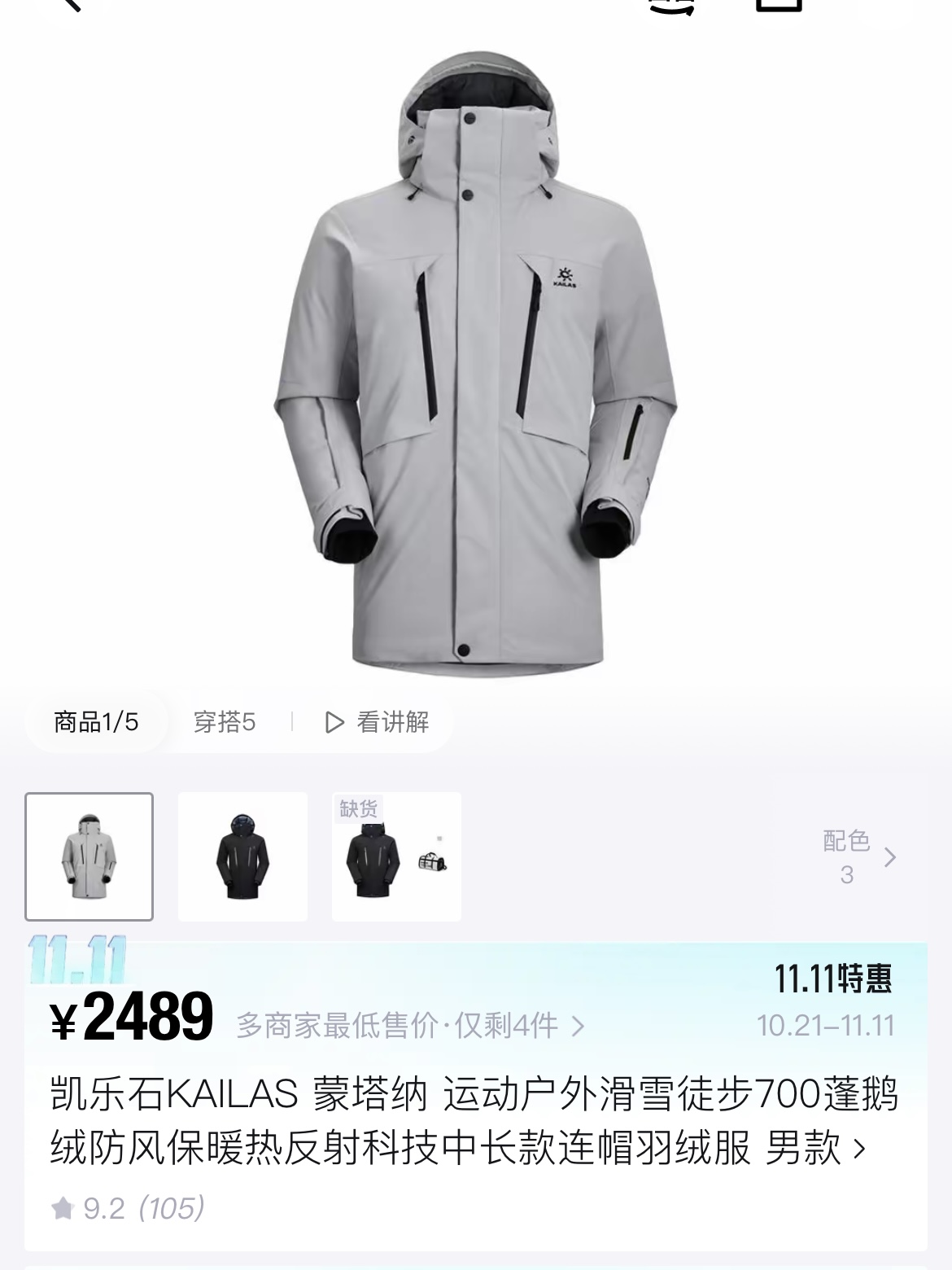The width and height of the screenshot is (952, 1270).
Task: Play the 看讲解 product explanation video
Action: pos(377,722)
